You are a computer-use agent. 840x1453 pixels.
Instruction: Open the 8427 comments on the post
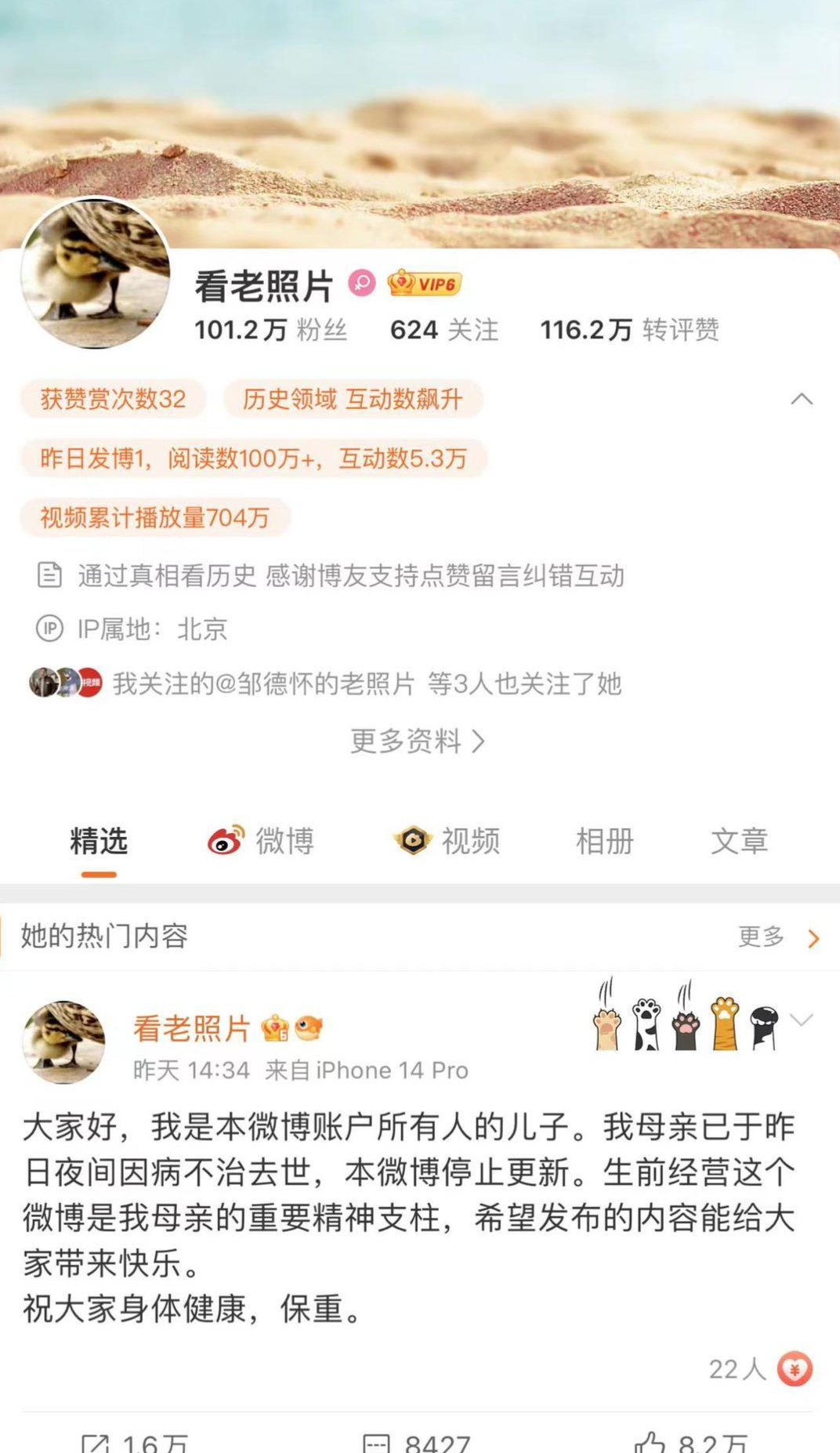tap(416, 1442)
